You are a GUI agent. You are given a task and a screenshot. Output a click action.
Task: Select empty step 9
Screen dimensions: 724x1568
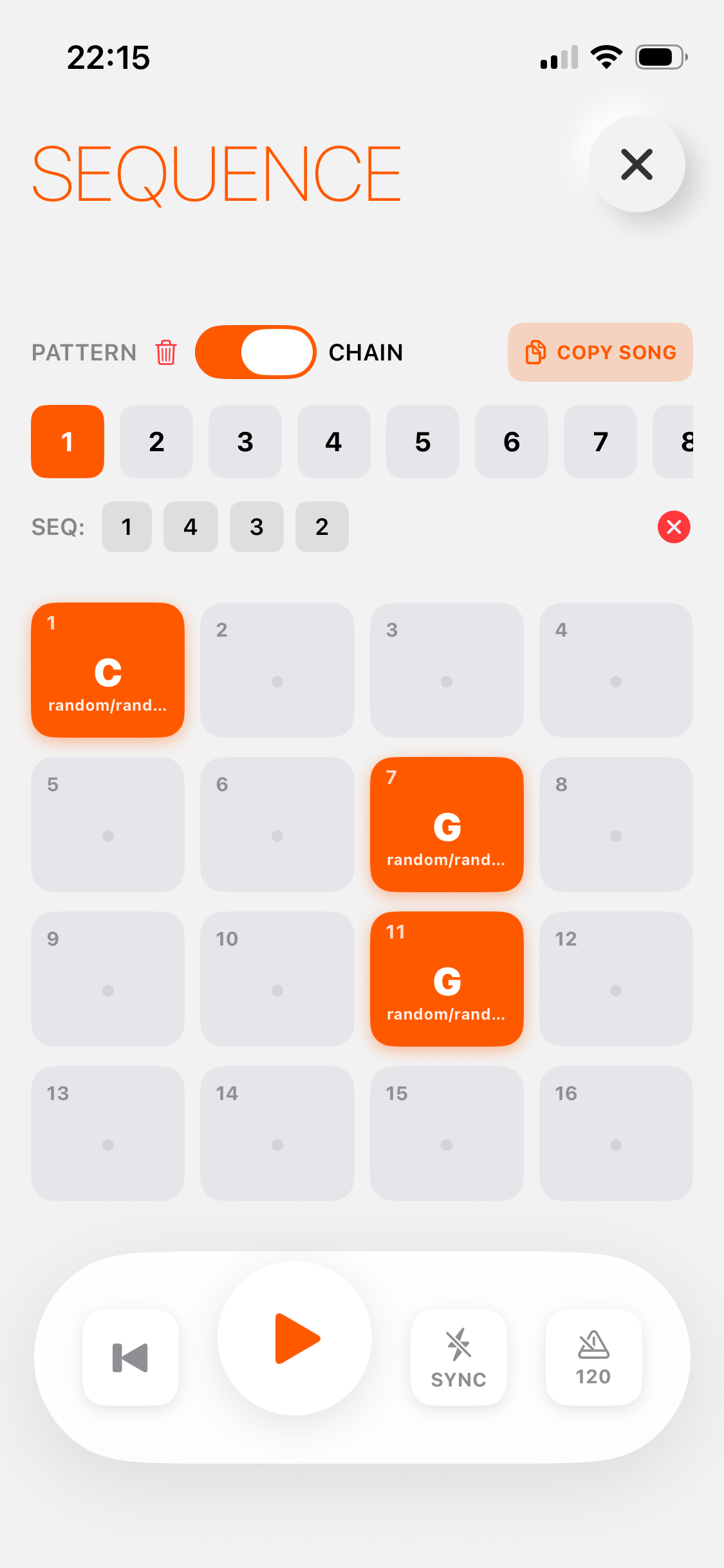click(108, 979)
